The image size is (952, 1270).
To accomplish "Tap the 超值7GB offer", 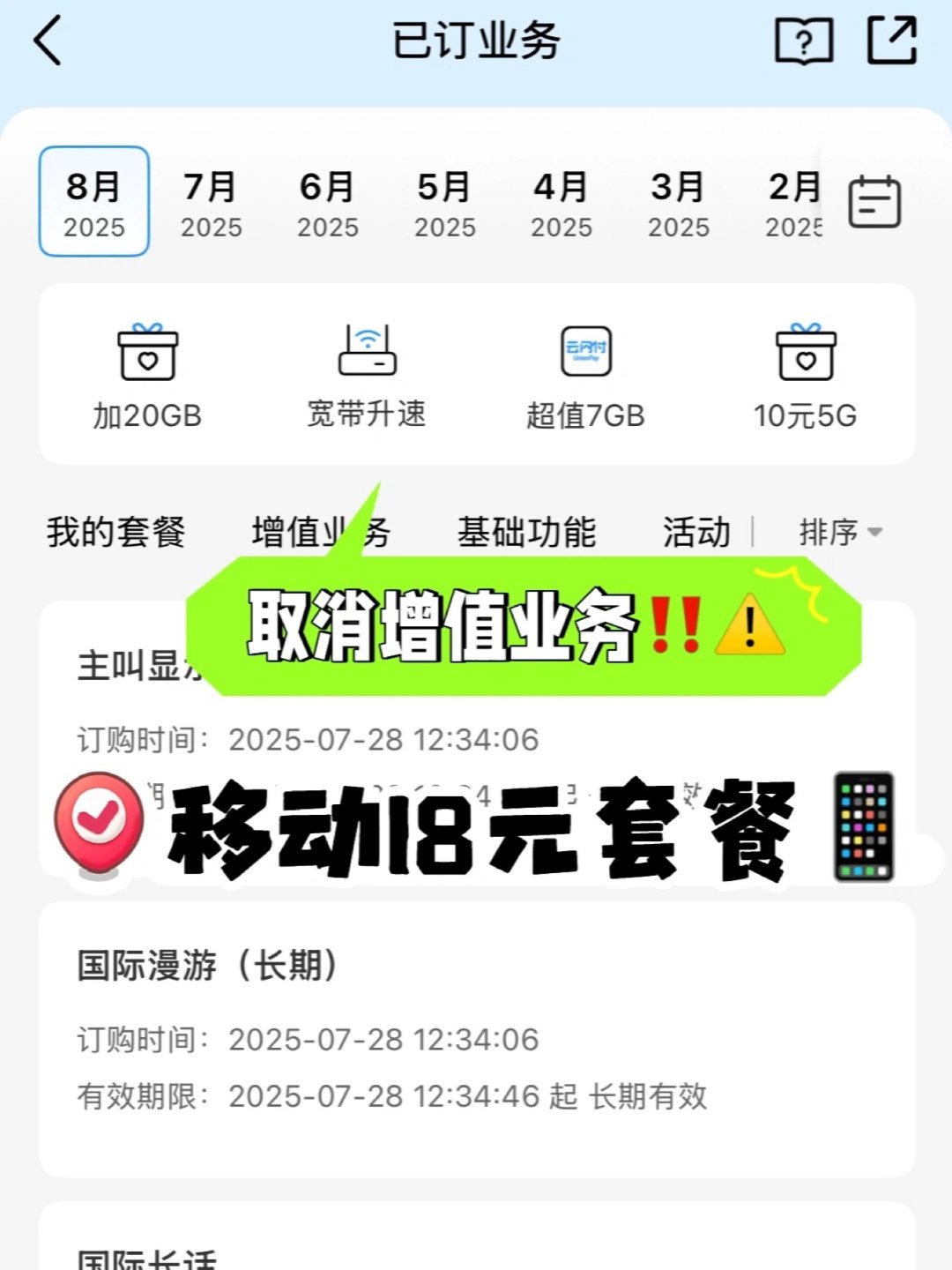I will (x=586, y=375).
